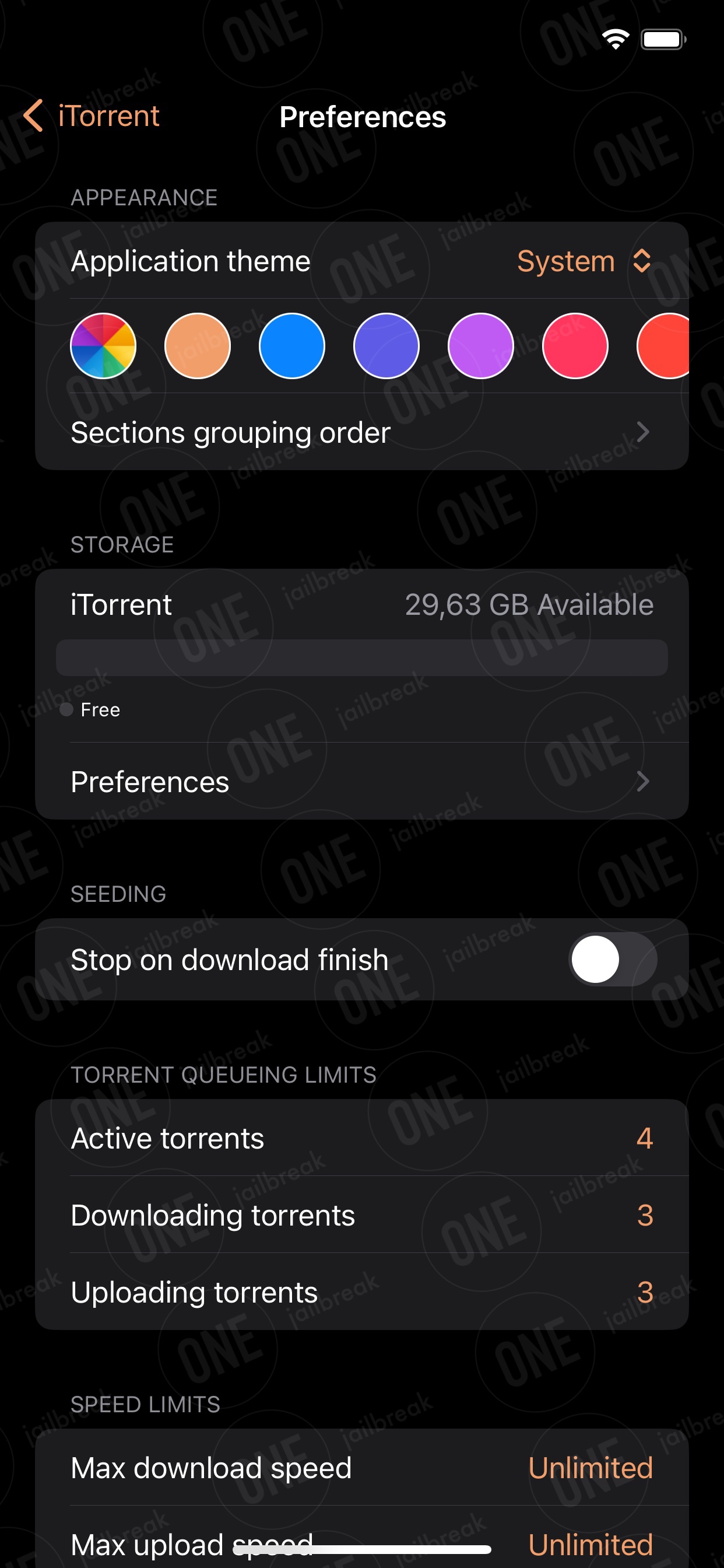Viewport: 724px width, 1568px height.
Task: Open storage Preferences row
Action: click(362, 782)
